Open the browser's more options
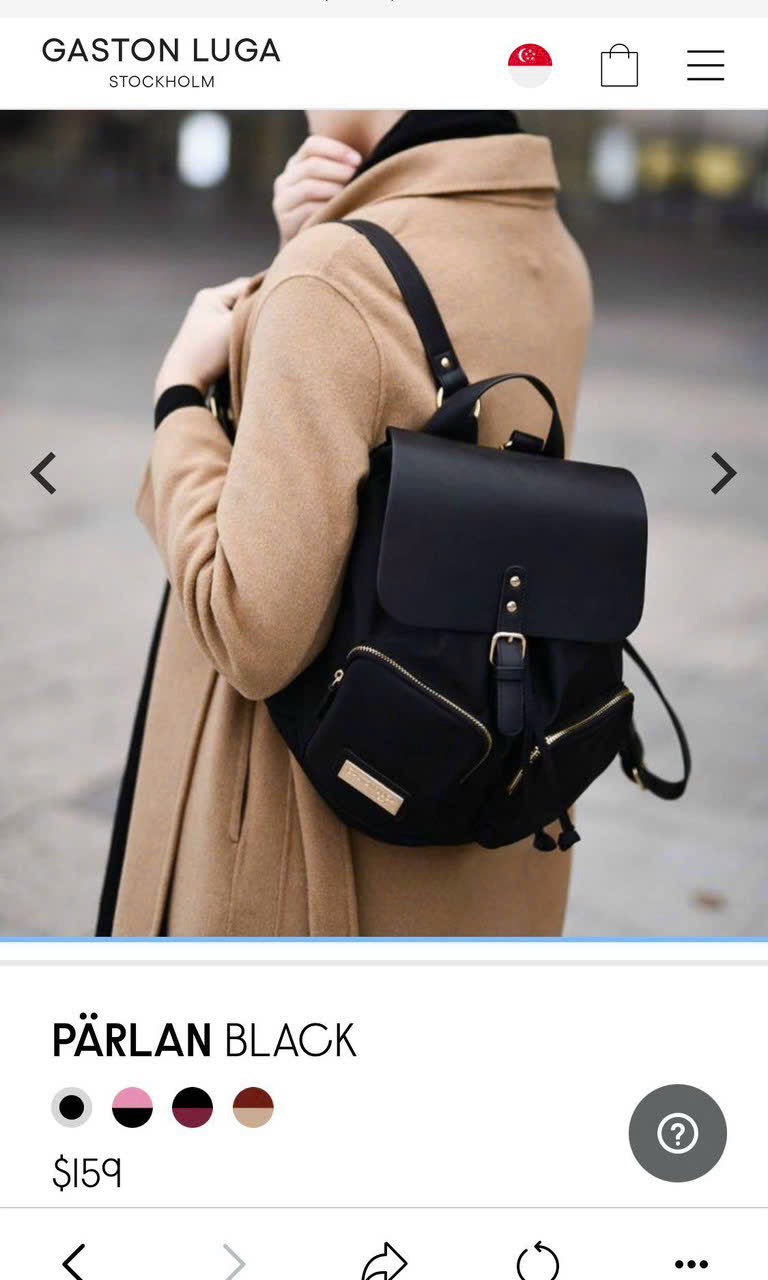768x1280 pixels. click(691, 1264)
